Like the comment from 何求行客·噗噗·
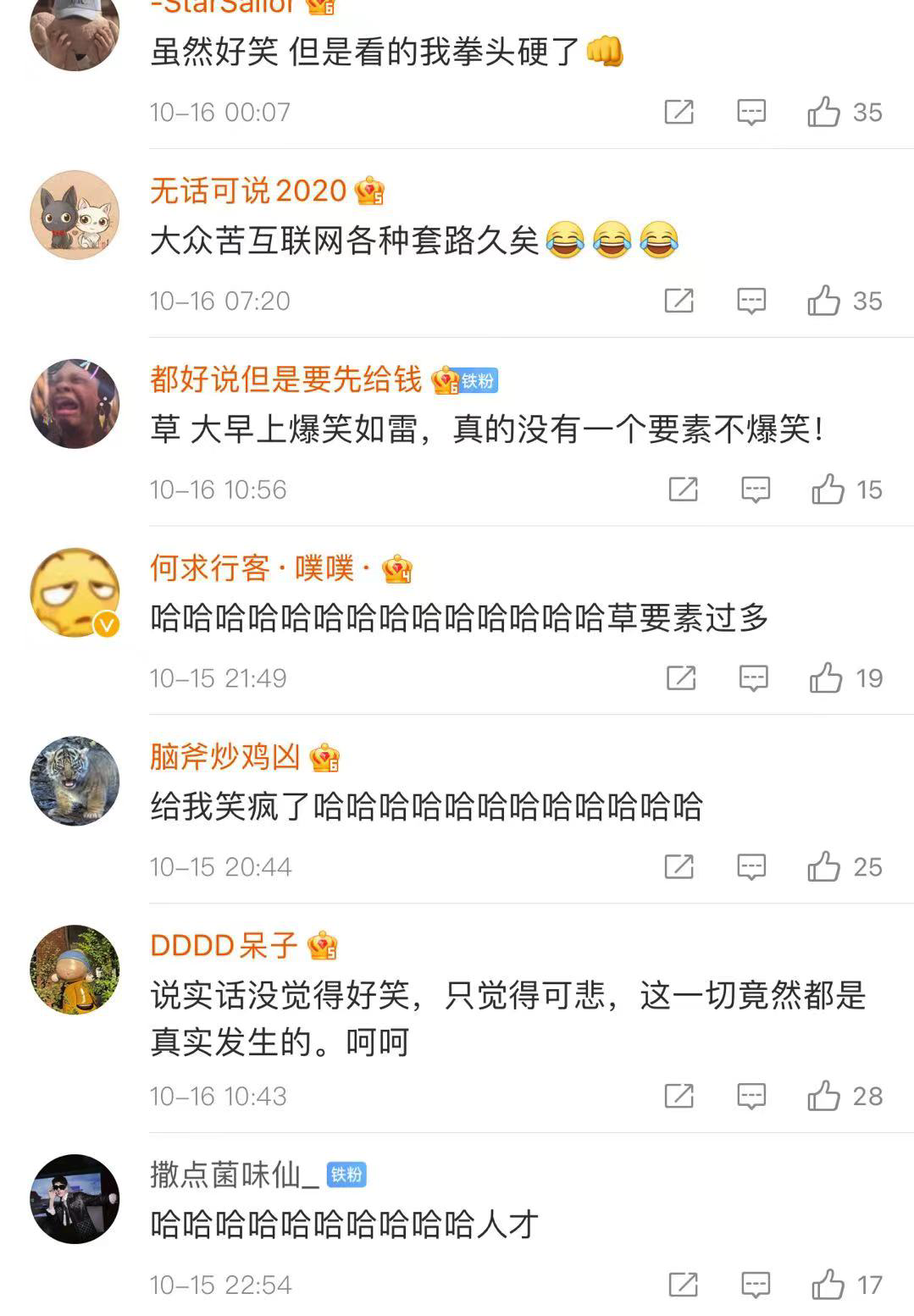914x1316 pixels. pyautogui.click(x=826, y=677)
